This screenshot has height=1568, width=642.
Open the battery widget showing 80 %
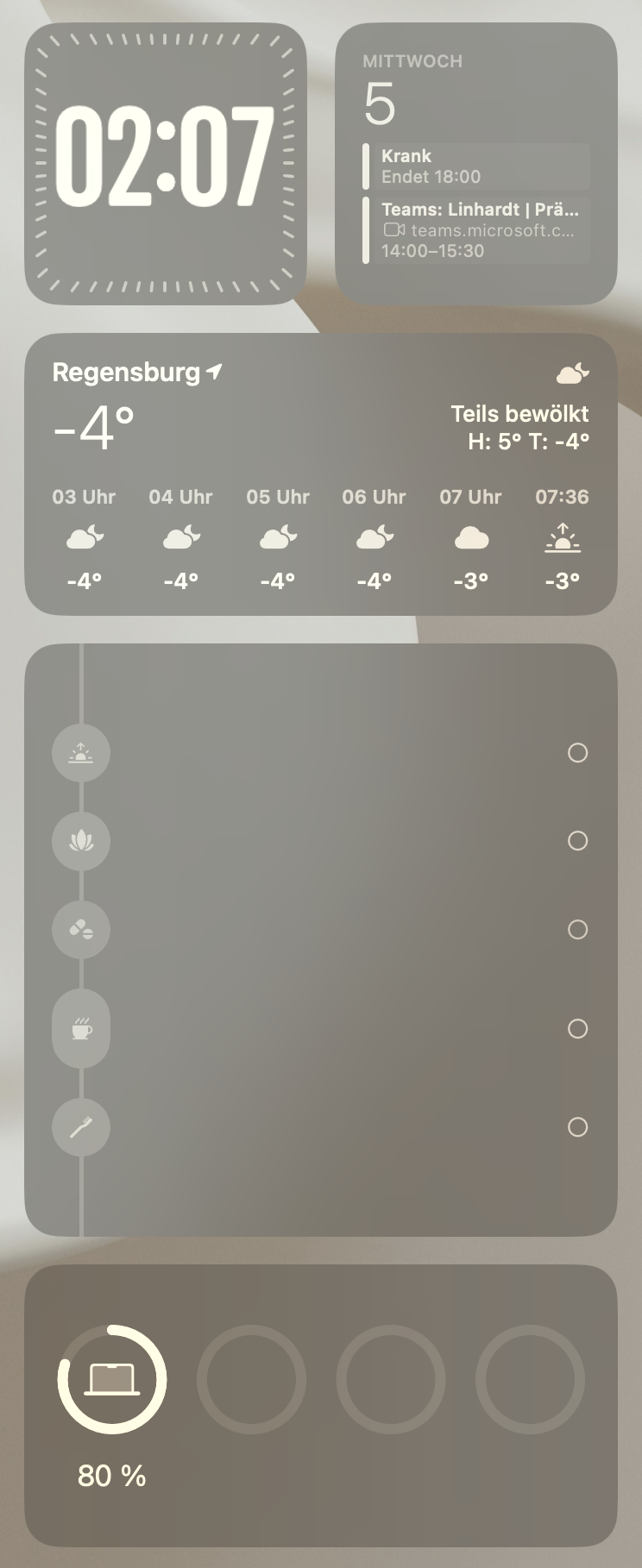(x=112, y=1380)
